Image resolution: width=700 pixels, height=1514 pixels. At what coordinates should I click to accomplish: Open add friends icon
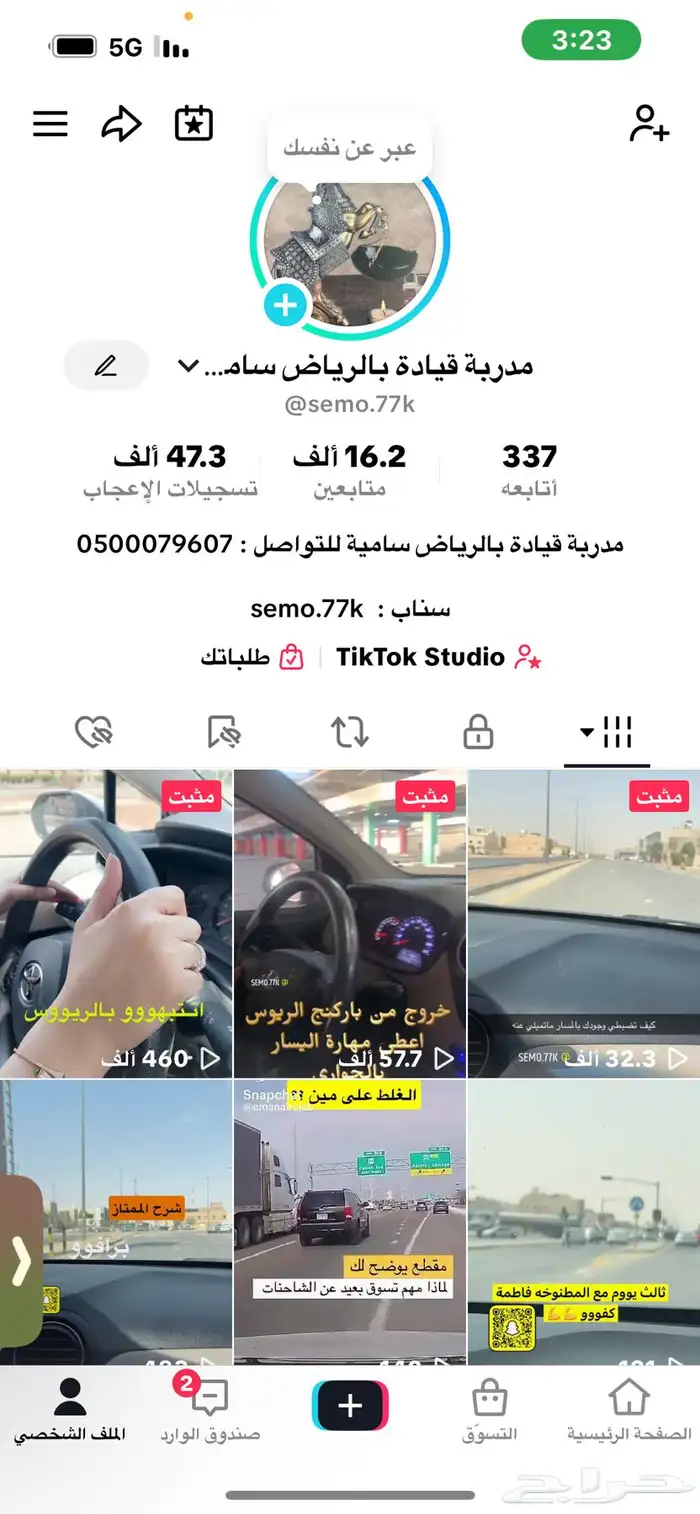(648, 123)
